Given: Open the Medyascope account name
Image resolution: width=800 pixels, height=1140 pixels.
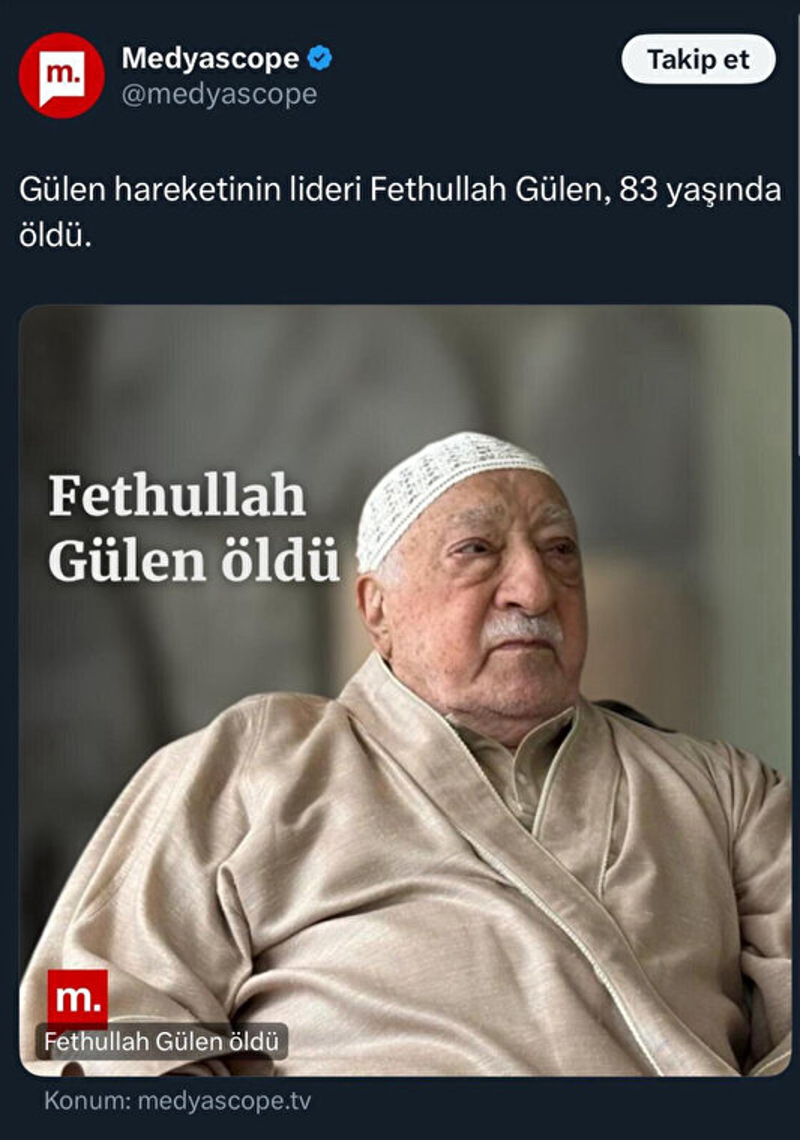Looking at the screenshot, I should 210,59.
